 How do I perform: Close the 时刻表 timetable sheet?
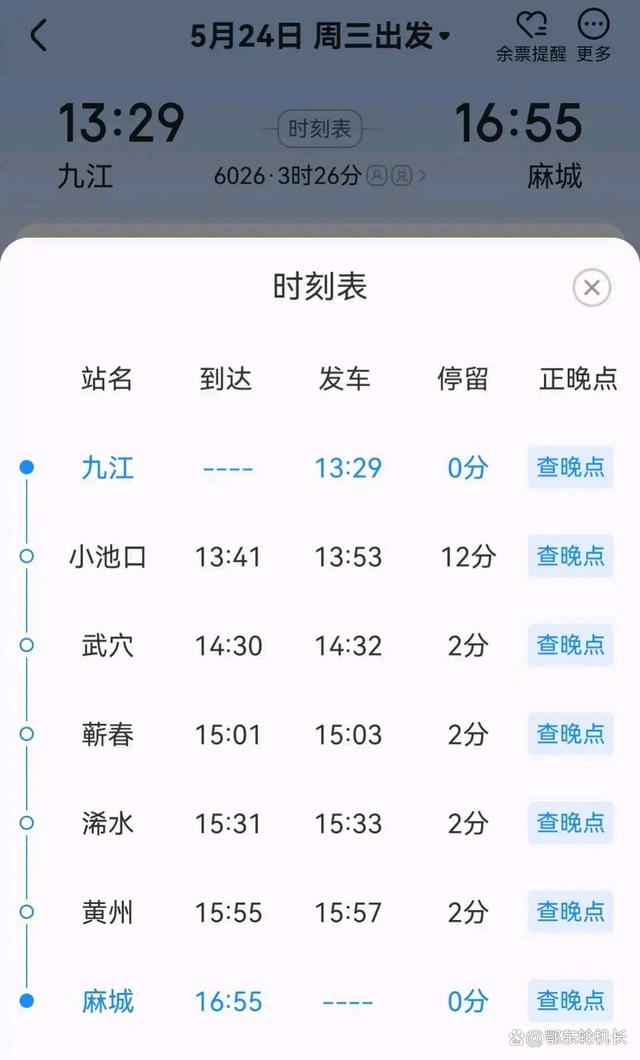coord(591,288)
